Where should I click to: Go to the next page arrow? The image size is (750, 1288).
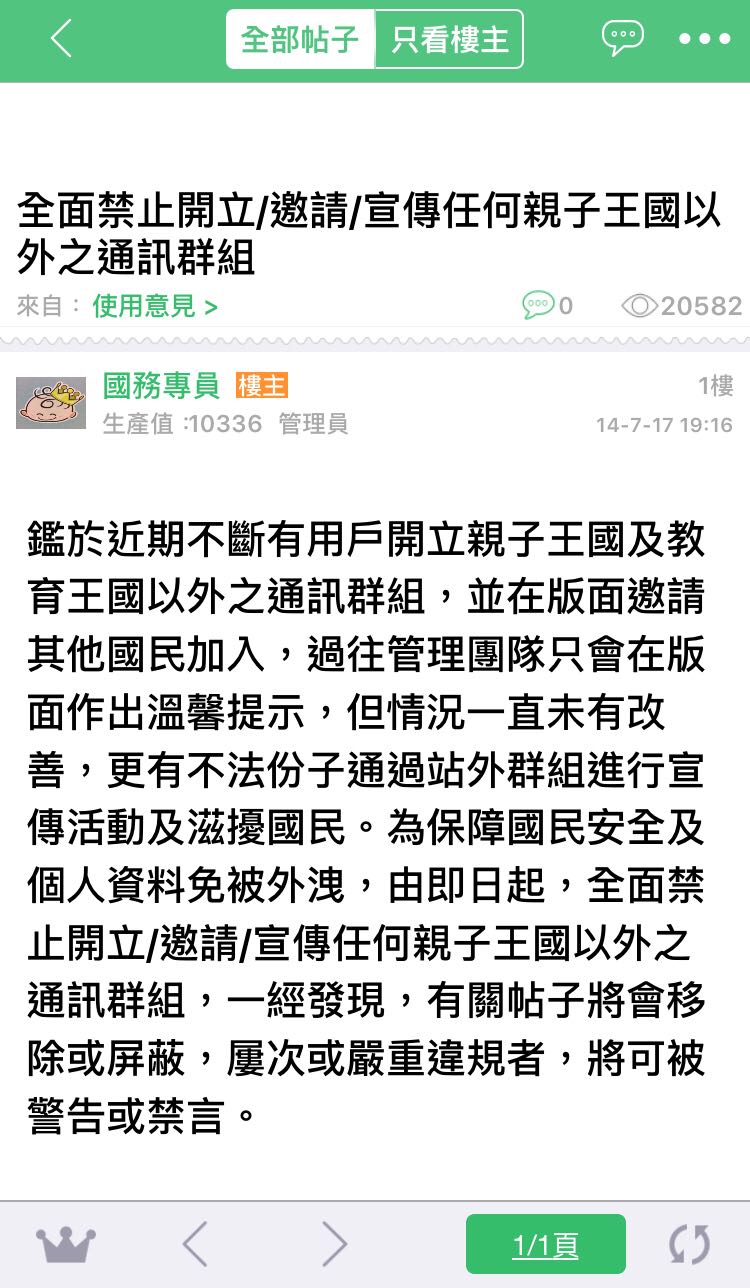click(334, 1245)
